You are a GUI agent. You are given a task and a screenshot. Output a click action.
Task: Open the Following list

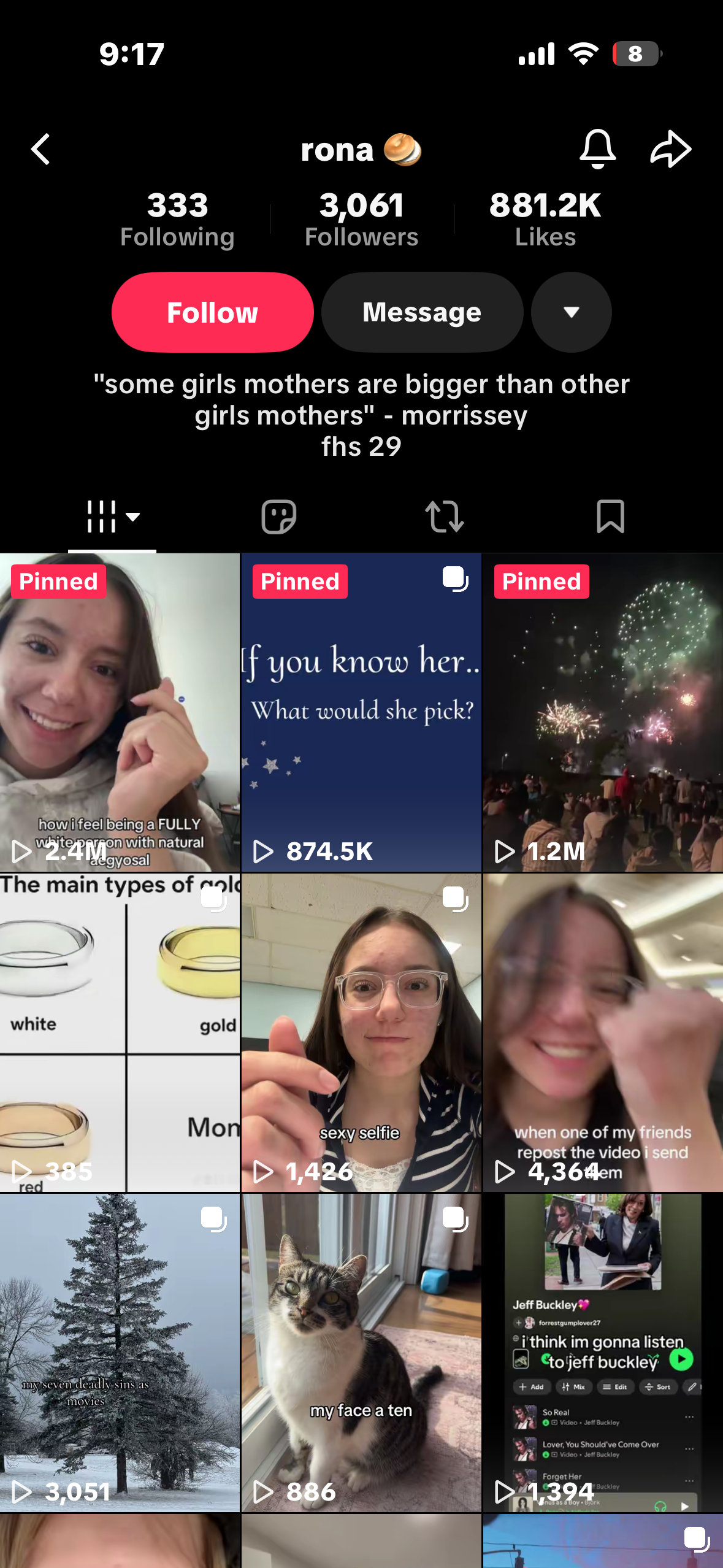(177, 220)
